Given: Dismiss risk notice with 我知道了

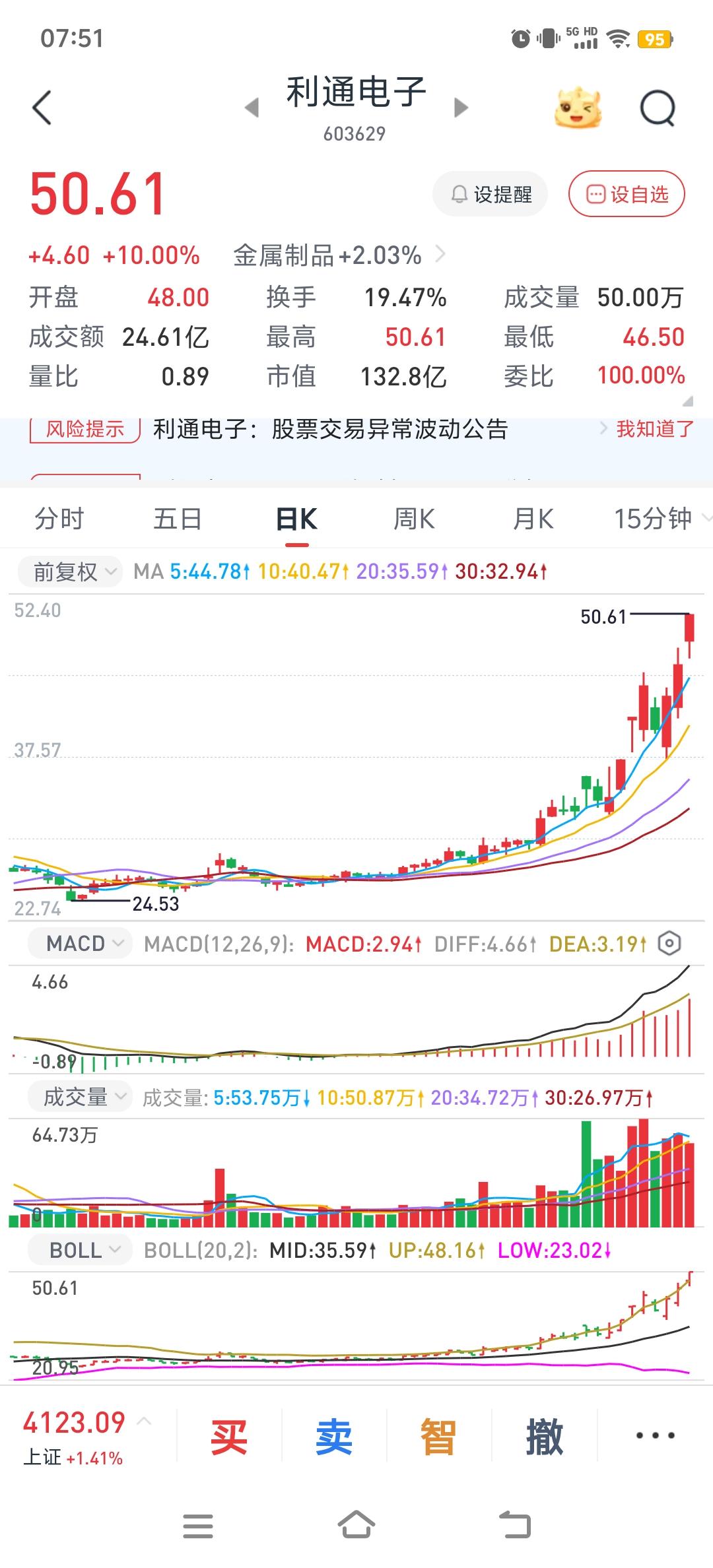Looking at the screenshot, I should click(x=654, y=430).
